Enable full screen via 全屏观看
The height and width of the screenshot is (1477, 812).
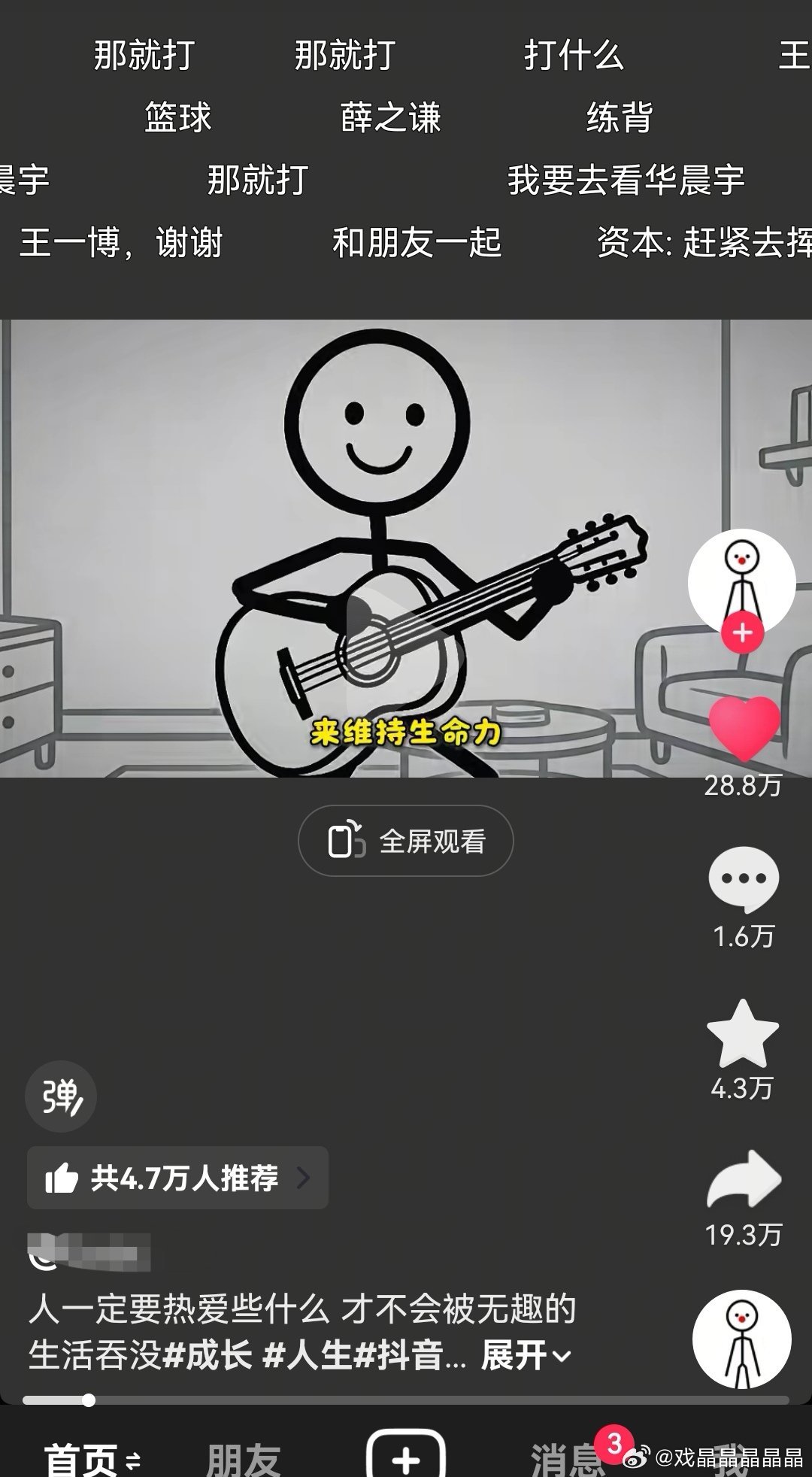[x=404, y=841]
